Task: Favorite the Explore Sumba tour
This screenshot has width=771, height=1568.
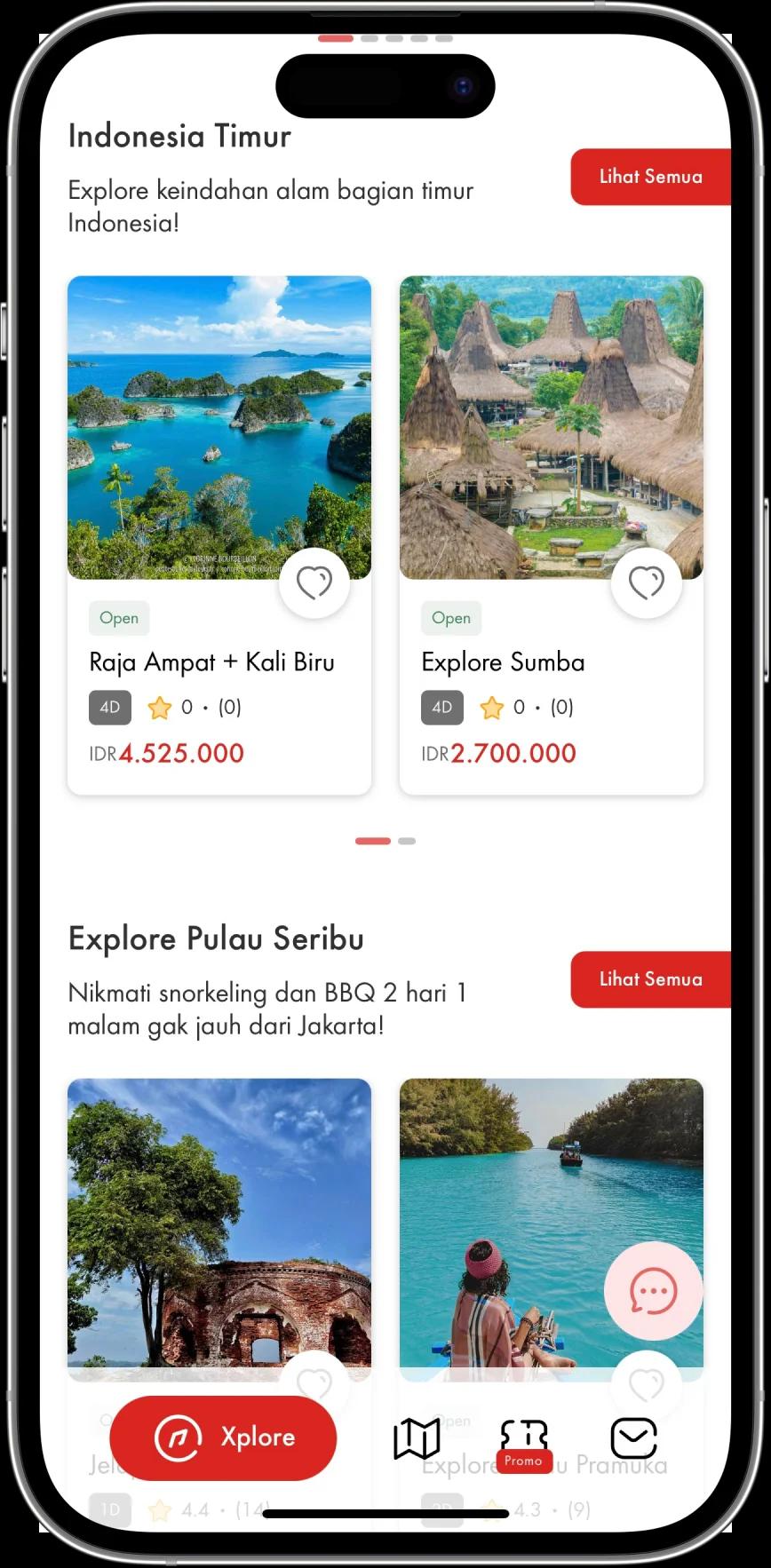Action: (647, 582)
